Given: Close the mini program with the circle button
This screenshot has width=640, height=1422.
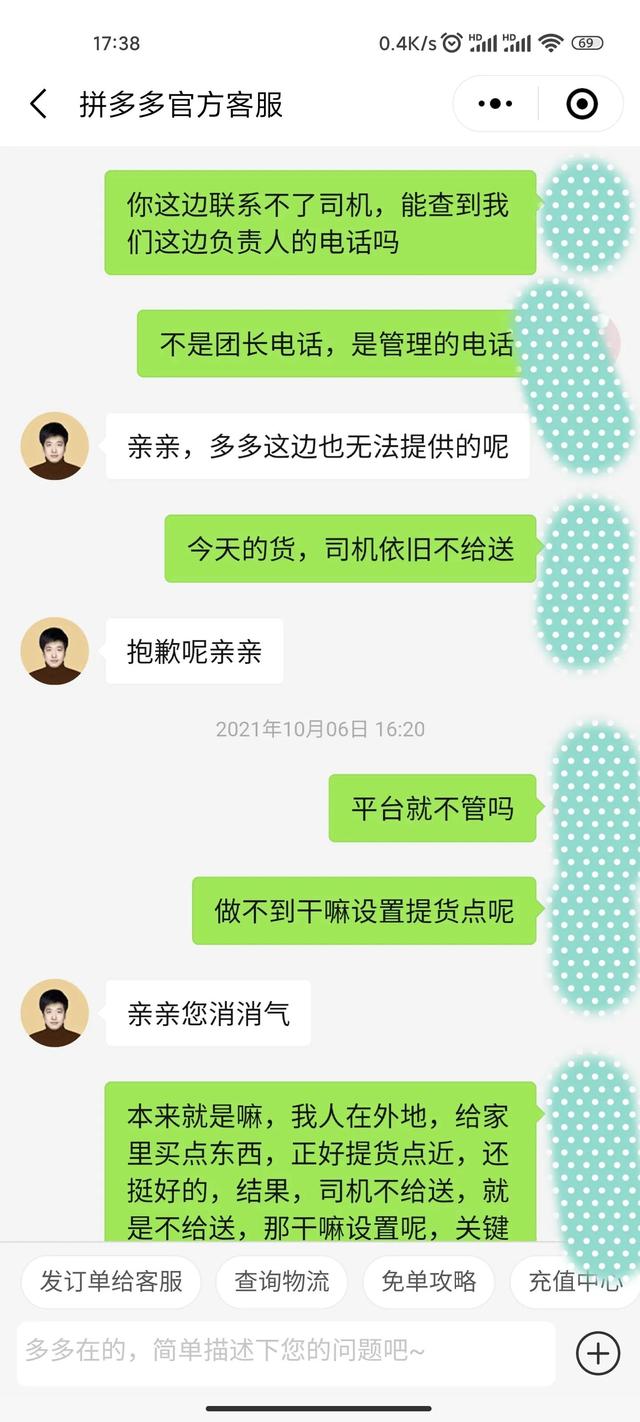Looking at the screenshot, I should (x=582, y=104).
